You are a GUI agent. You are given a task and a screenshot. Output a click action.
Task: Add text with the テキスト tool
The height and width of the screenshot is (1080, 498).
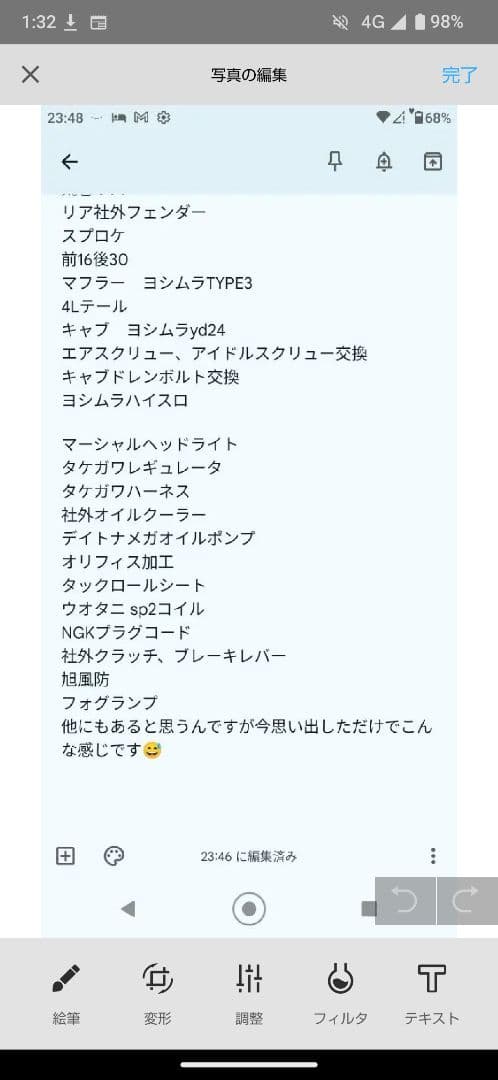tap(431, 994)
